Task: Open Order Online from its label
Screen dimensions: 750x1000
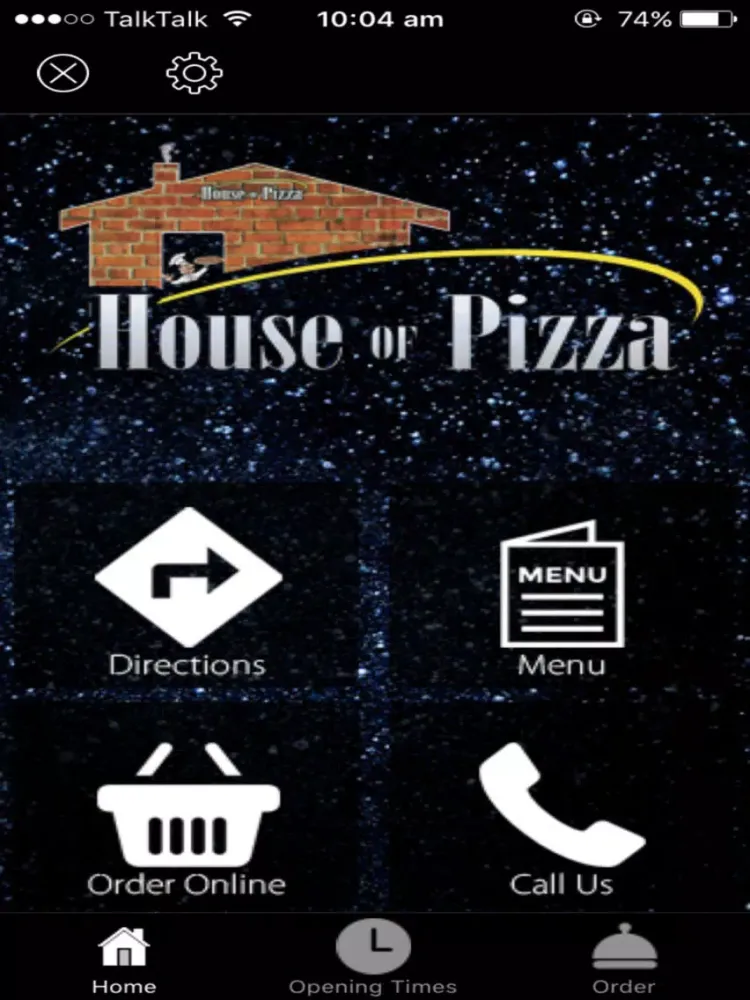Action: pos(188,882)
